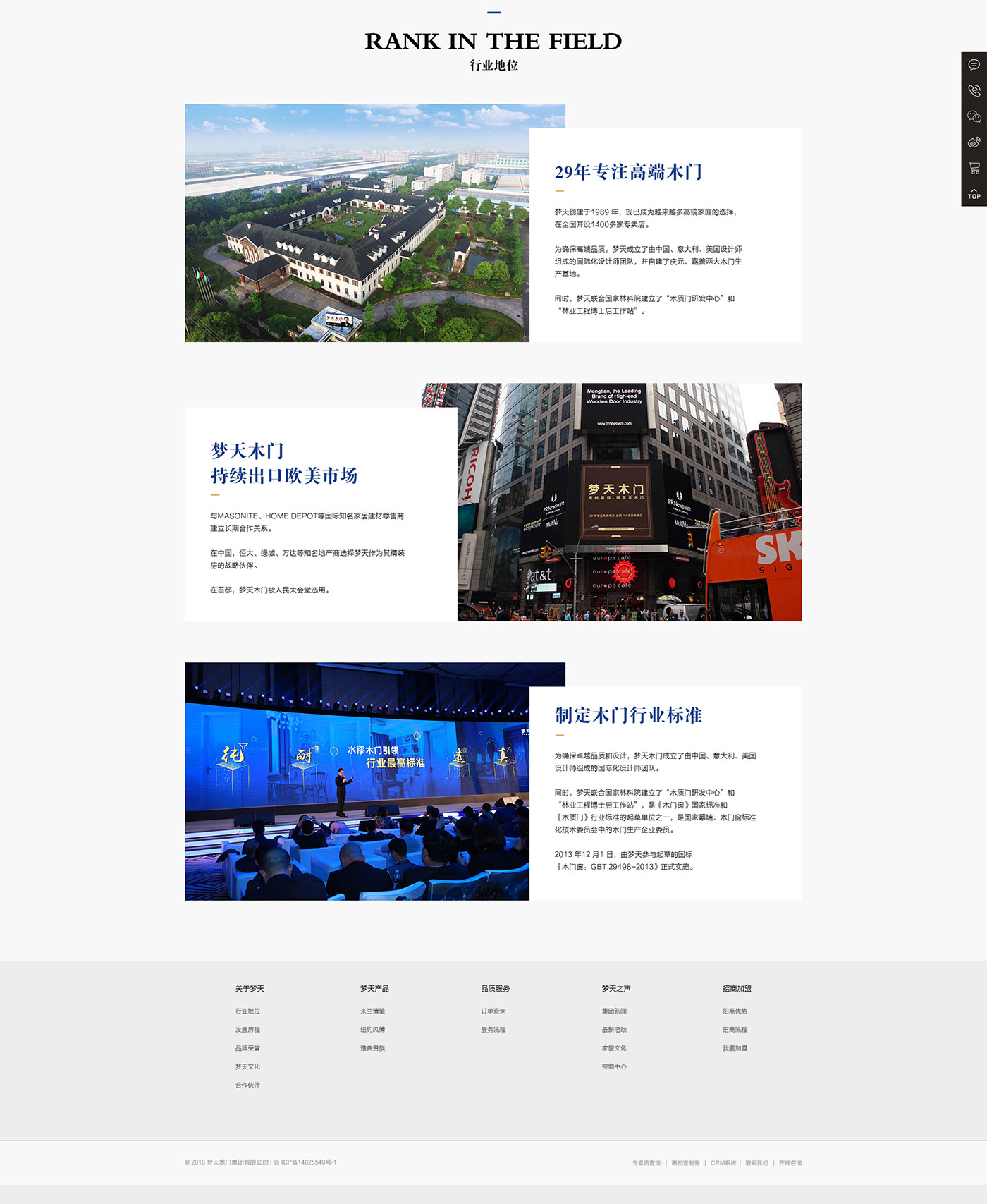
Task: Open 品牌荣誉 footer link
Action: pyautogui.click(x=247, y=1048)
